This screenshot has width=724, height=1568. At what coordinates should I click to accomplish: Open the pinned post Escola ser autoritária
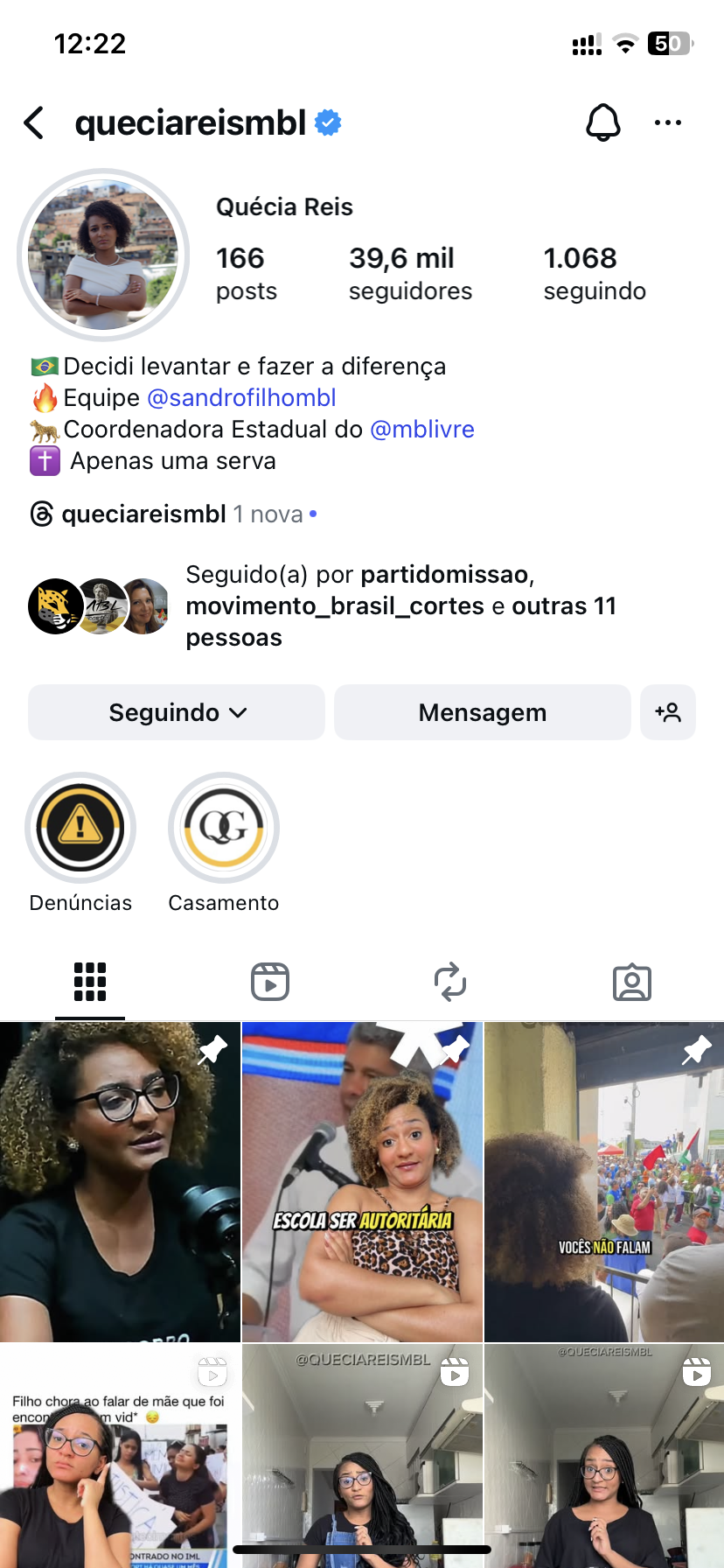(x=362, y=1181)
